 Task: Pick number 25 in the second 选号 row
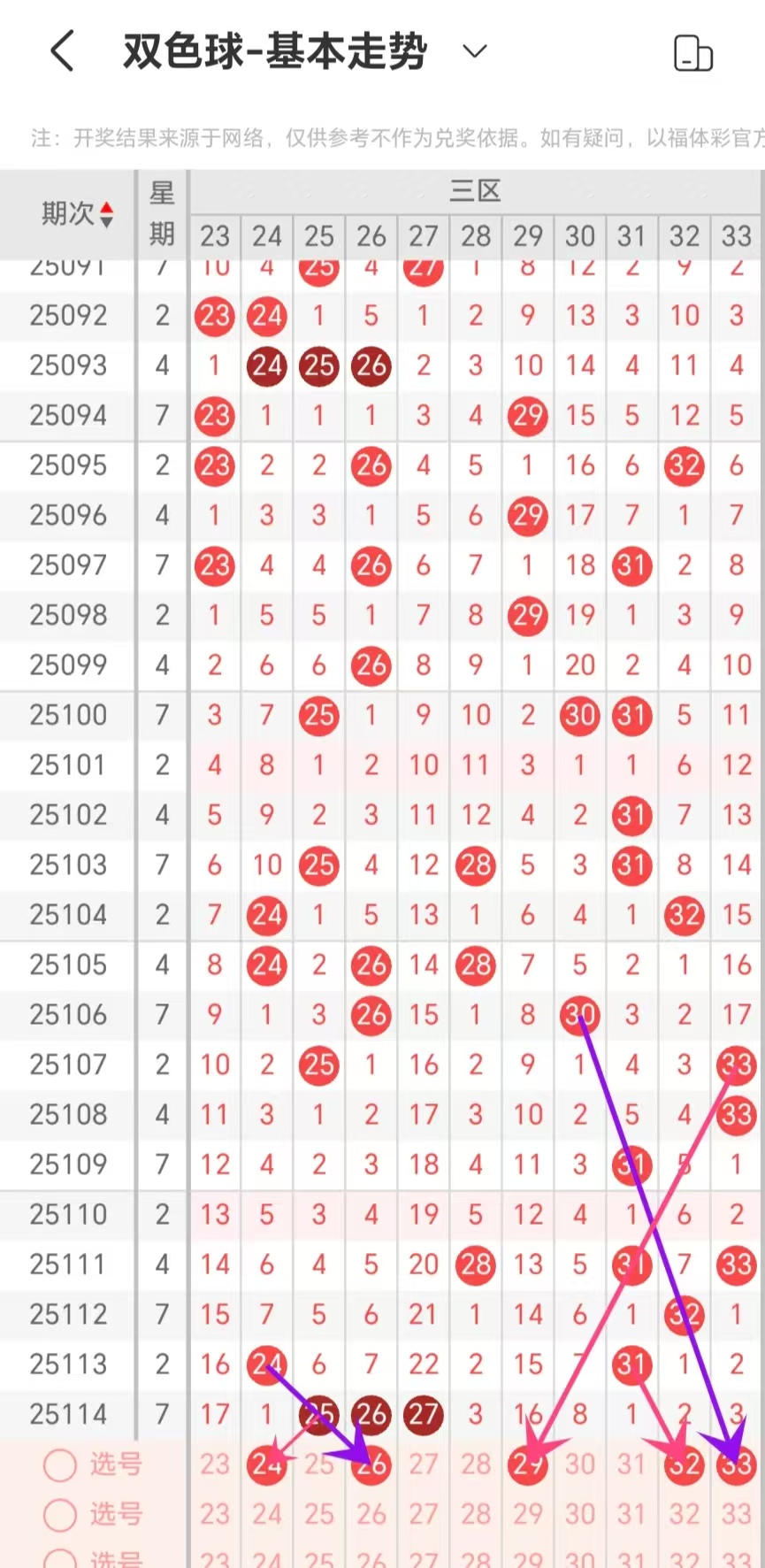(x=319, y=1514)
